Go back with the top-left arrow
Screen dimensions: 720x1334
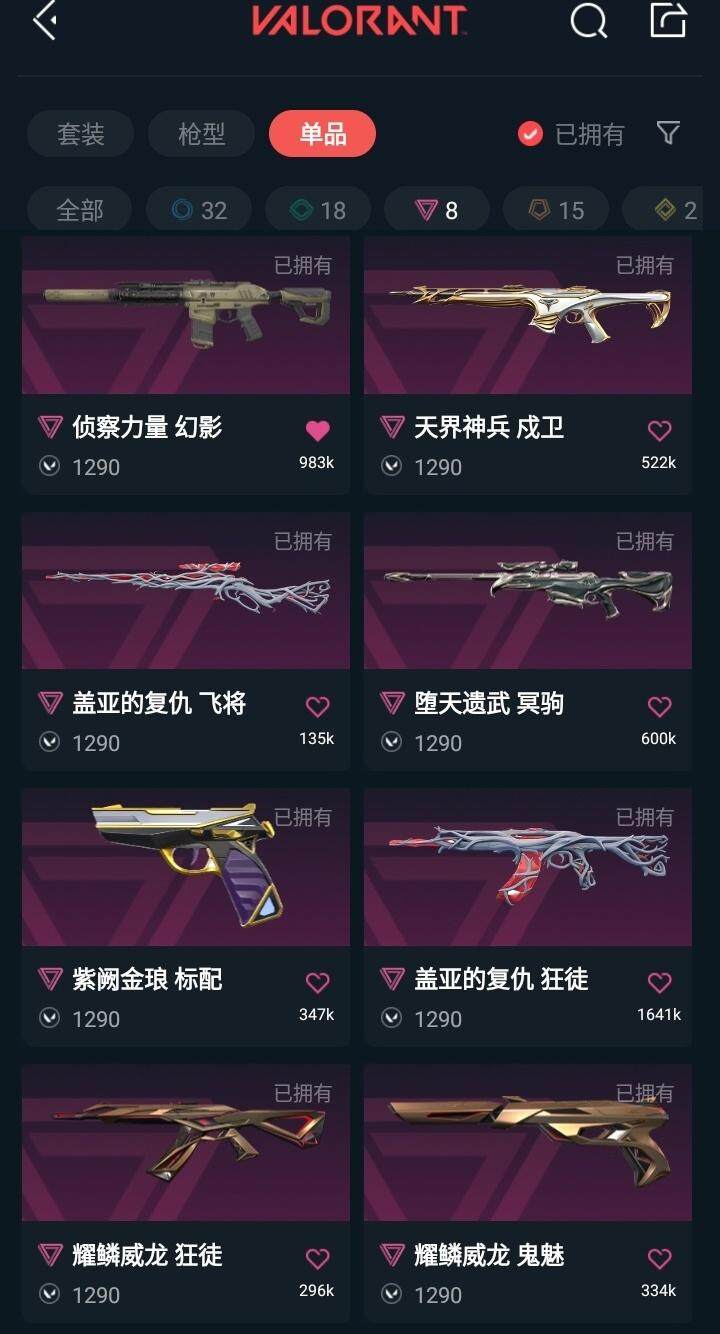point(44,21)
